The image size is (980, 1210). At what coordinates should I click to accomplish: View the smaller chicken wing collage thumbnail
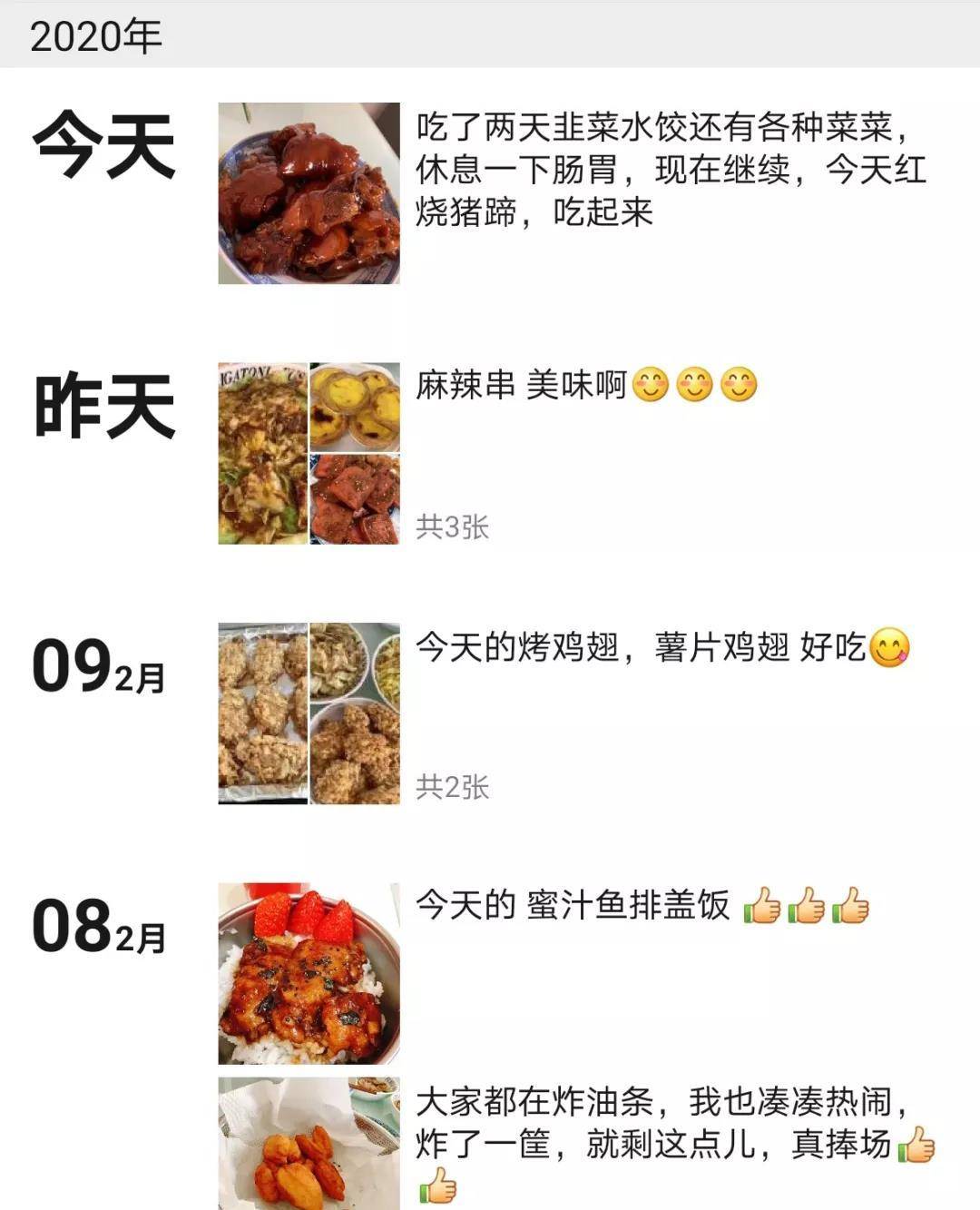click(354, 713)
